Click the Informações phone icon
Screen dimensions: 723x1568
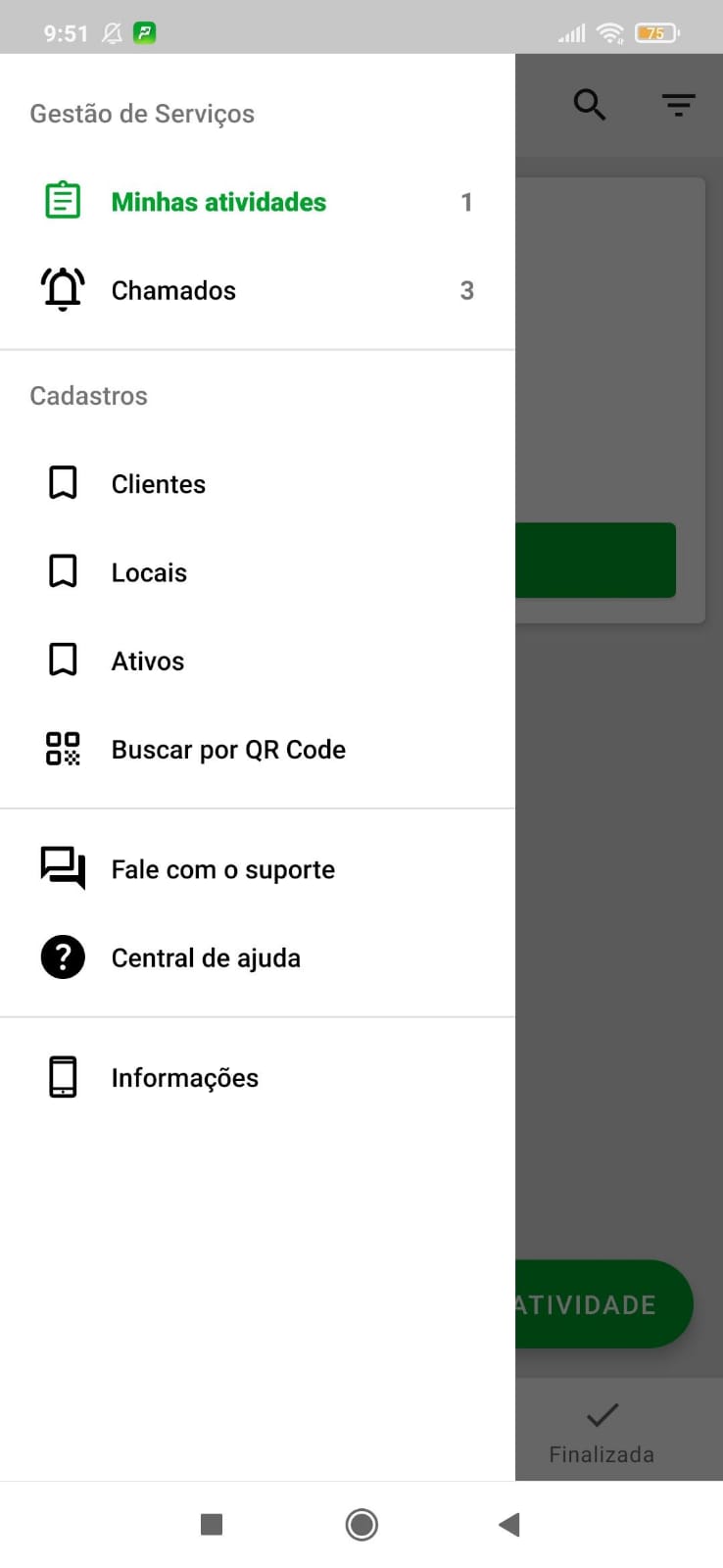click(62, 1075)
